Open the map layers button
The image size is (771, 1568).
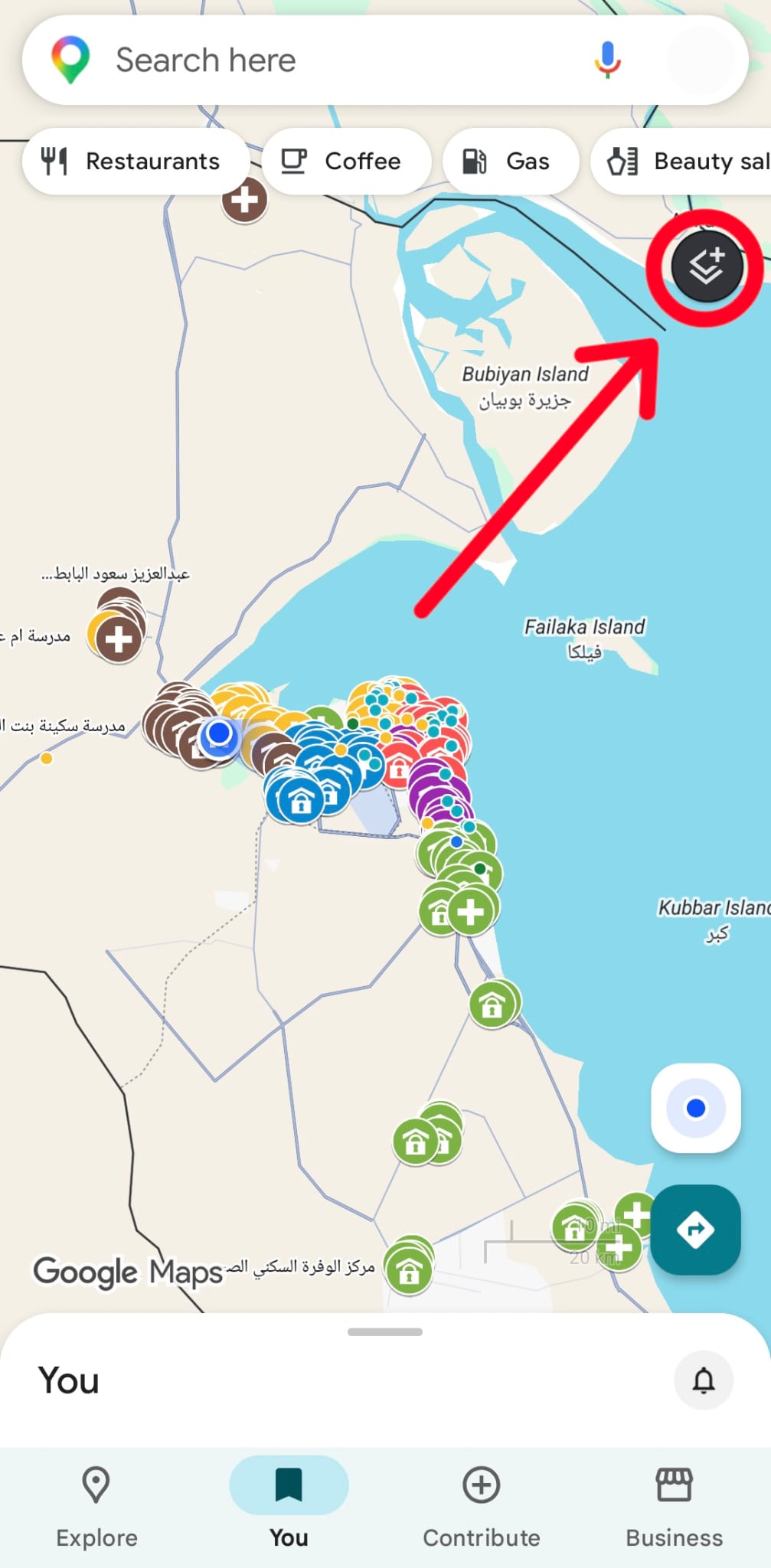click(707, 267)
